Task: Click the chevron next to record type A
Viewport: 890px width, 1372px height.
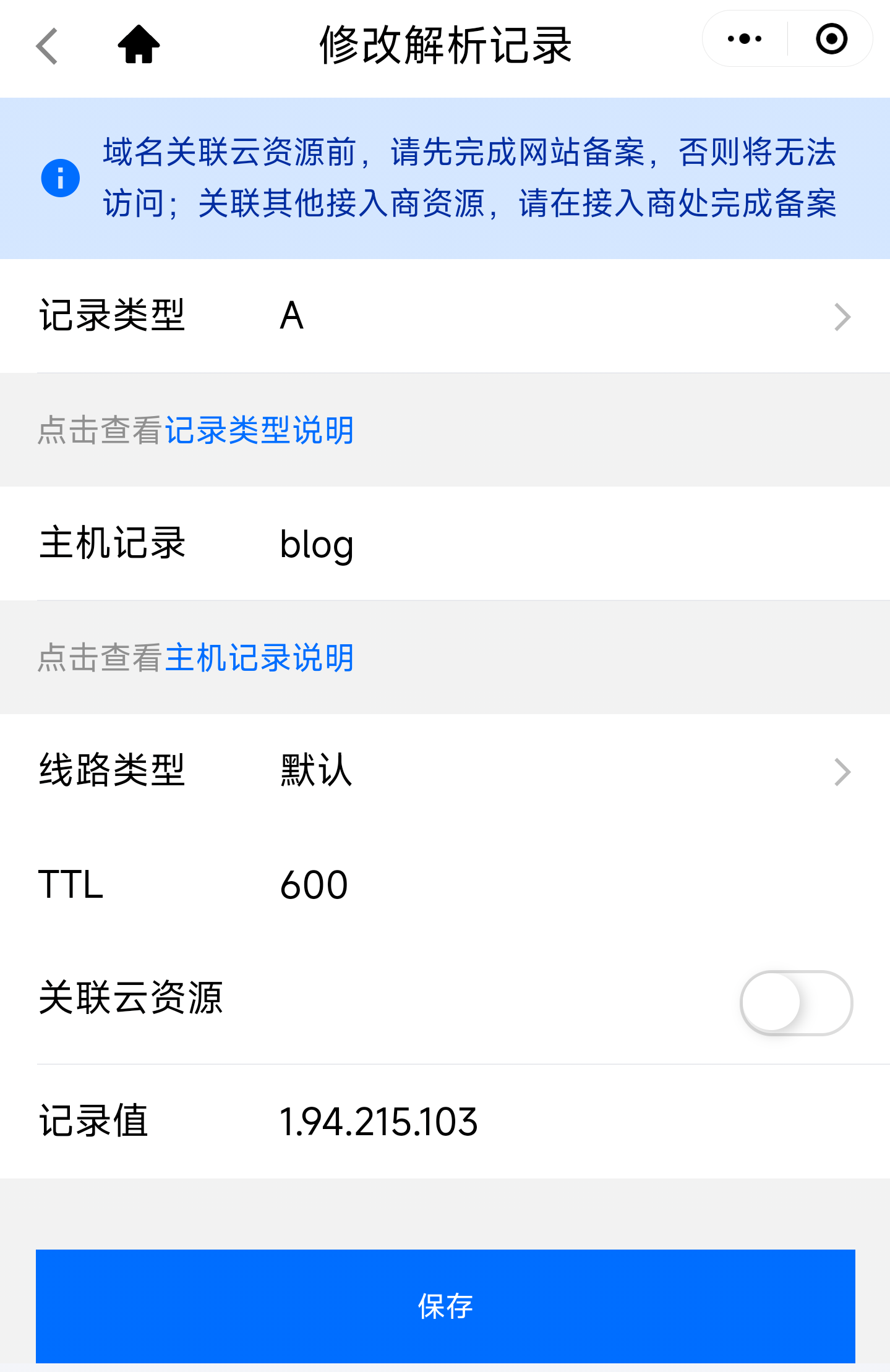Action: [x=841, y=317]
